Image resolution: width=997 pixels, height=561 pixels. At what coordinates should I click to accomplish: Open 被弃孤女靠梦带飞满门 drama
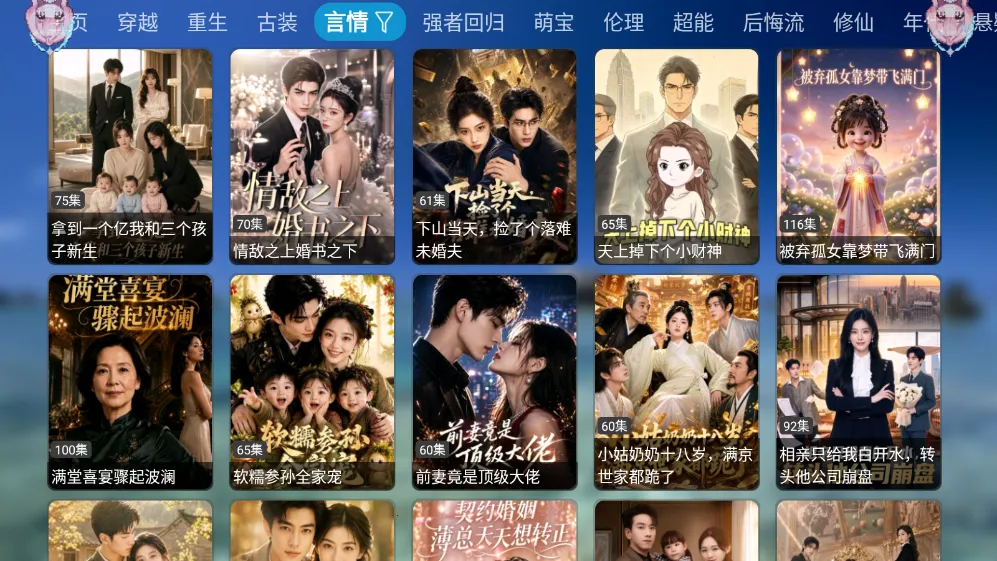pyautogui.click(x=858, y=156)
